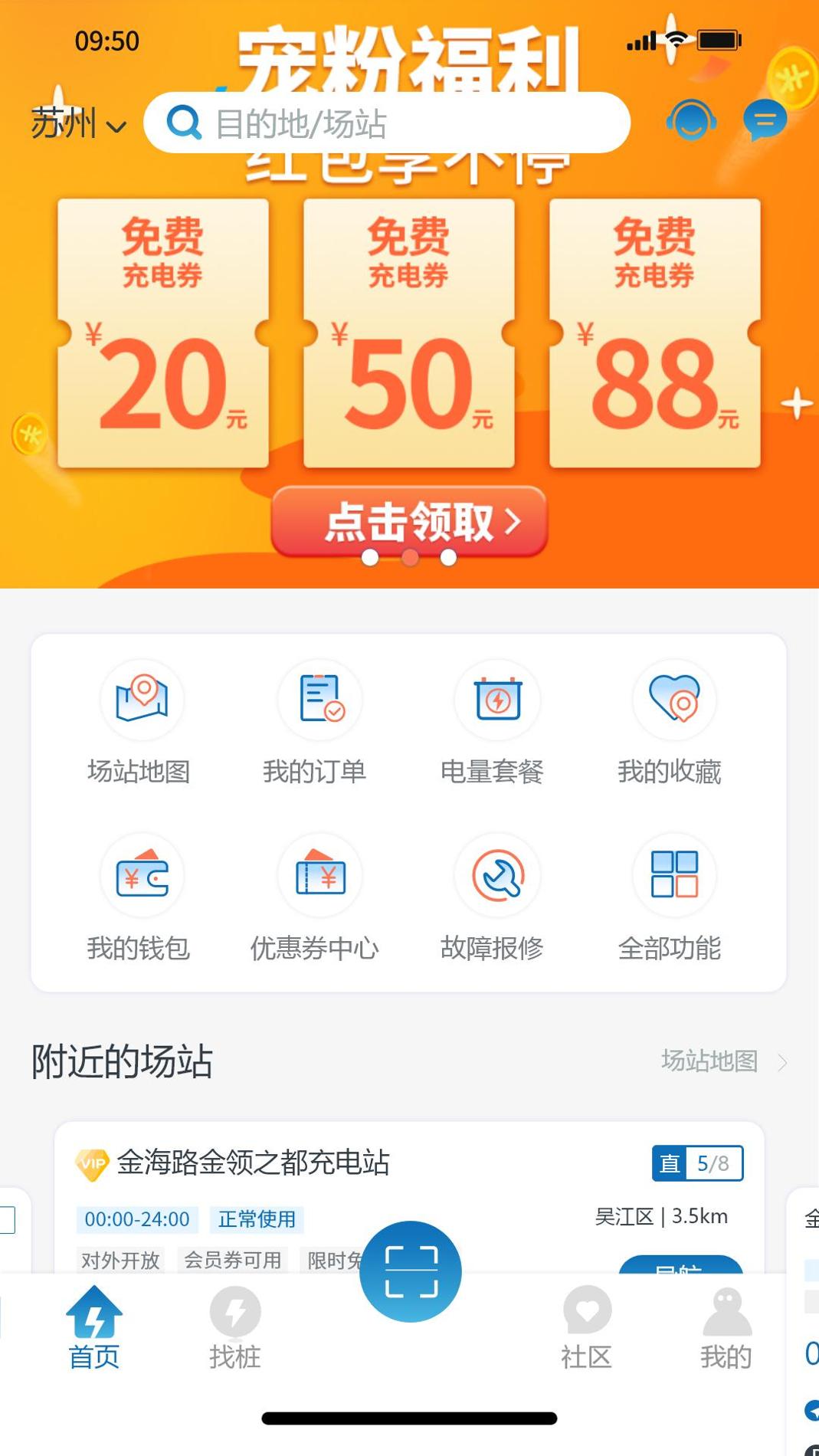Viewport: 819px width, 1456px height.
Task: Select the 首页 tab
Action: point(94,1327)
